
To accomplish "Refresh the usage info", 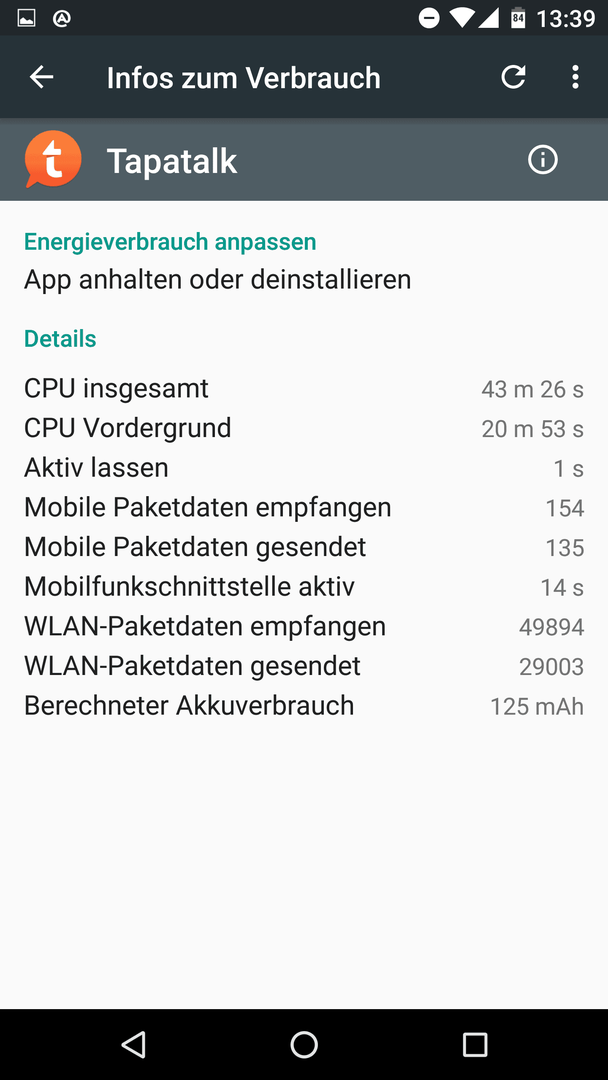I will pos(513,77).
